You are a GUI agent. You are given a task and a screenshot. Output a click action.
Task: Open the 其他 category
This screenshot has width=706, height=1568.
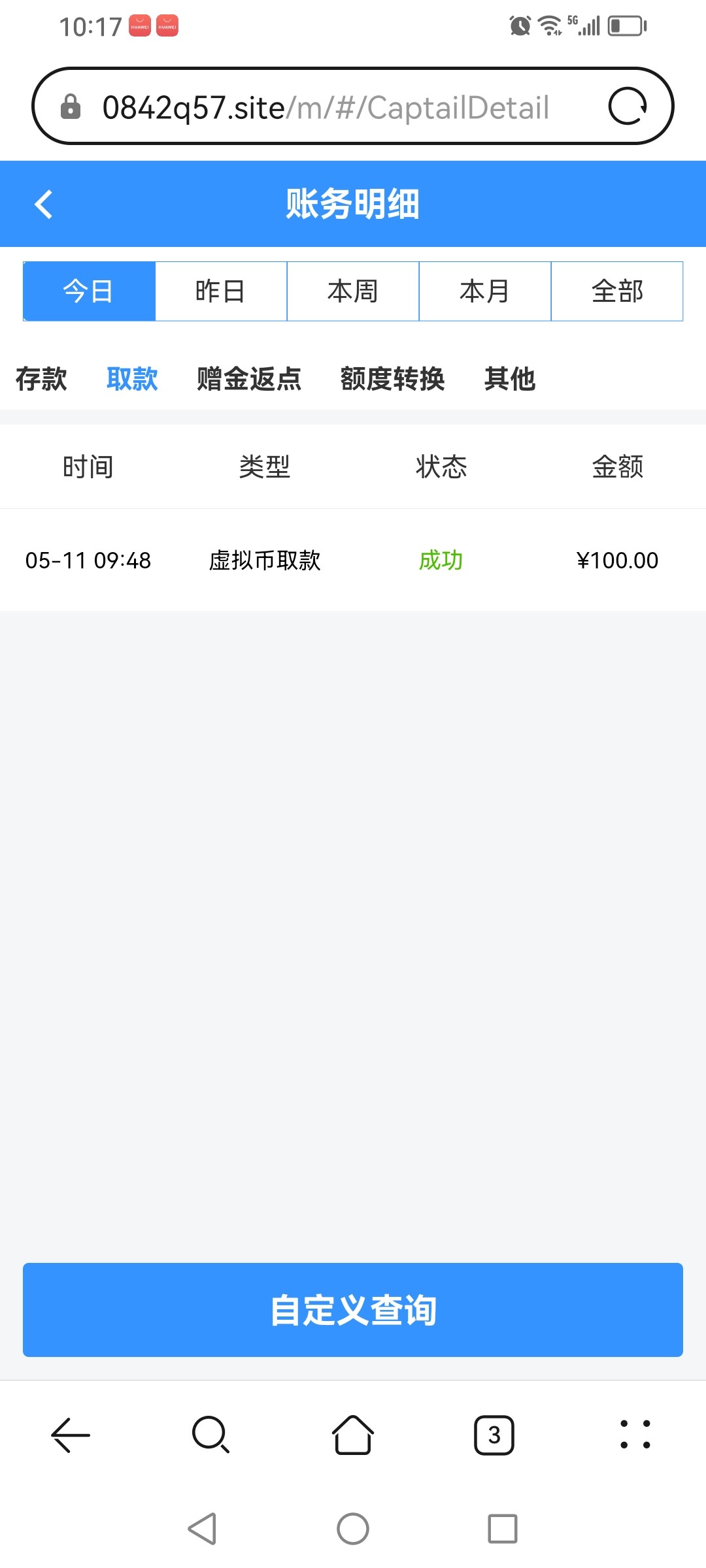point(510,379)
